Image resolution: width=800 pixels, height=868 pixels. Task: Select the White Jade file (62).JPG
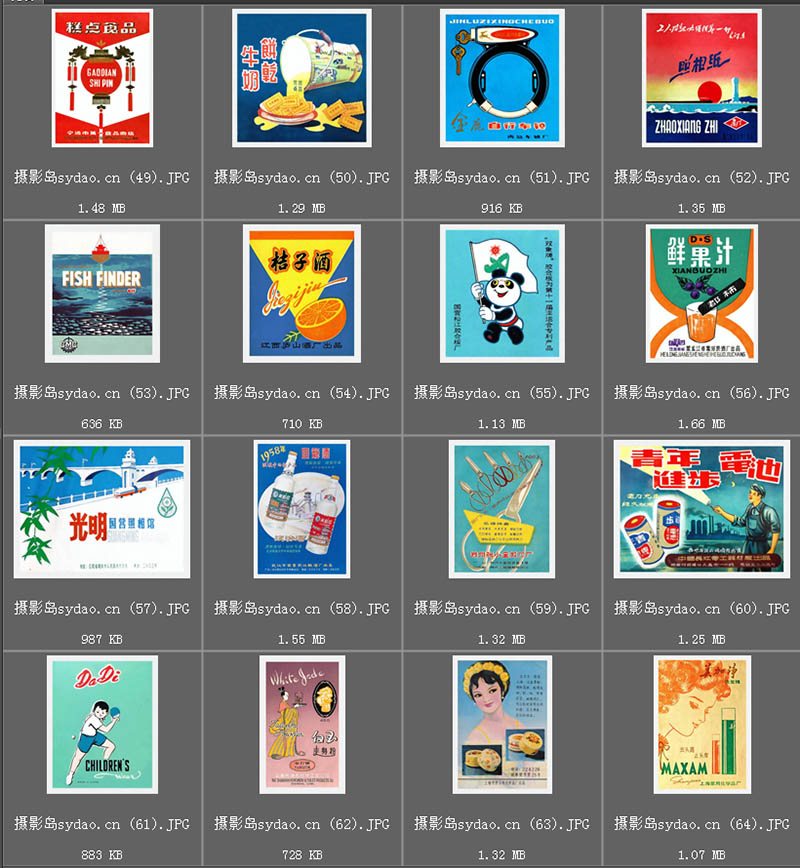(302, 725)
